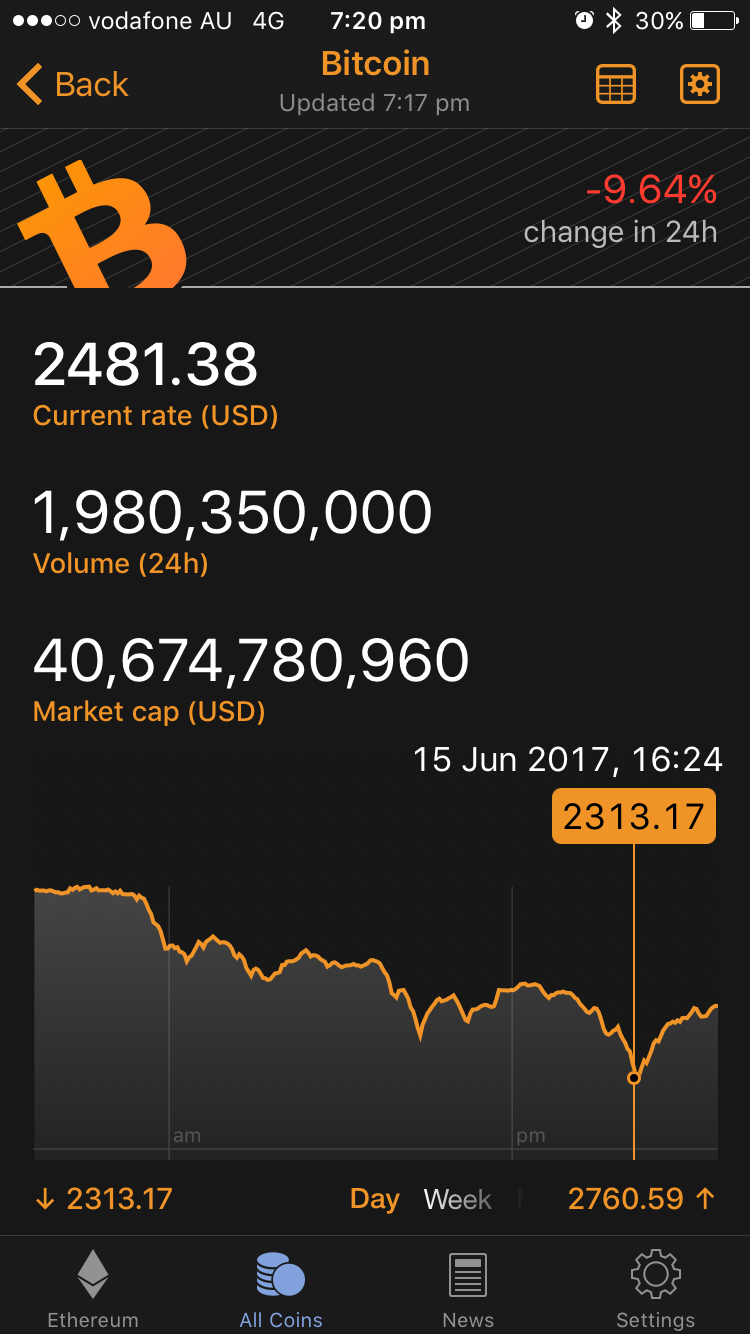
Task: Open the All Coins tab
Action: pos(281,1288)
